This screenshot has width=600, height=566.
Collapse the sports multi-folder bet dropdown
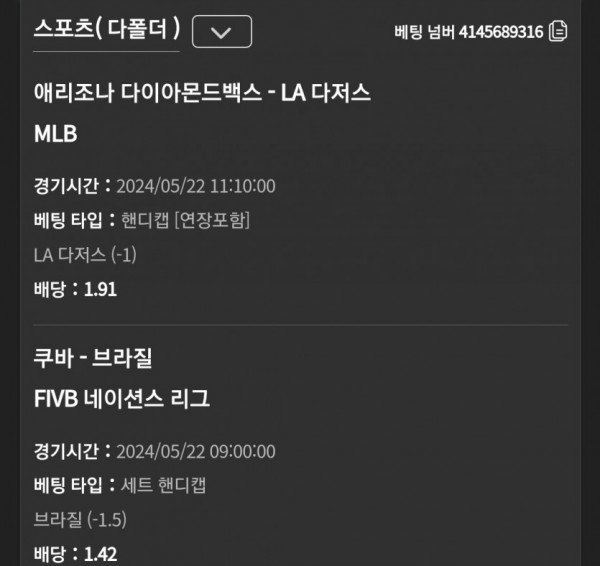221,31
